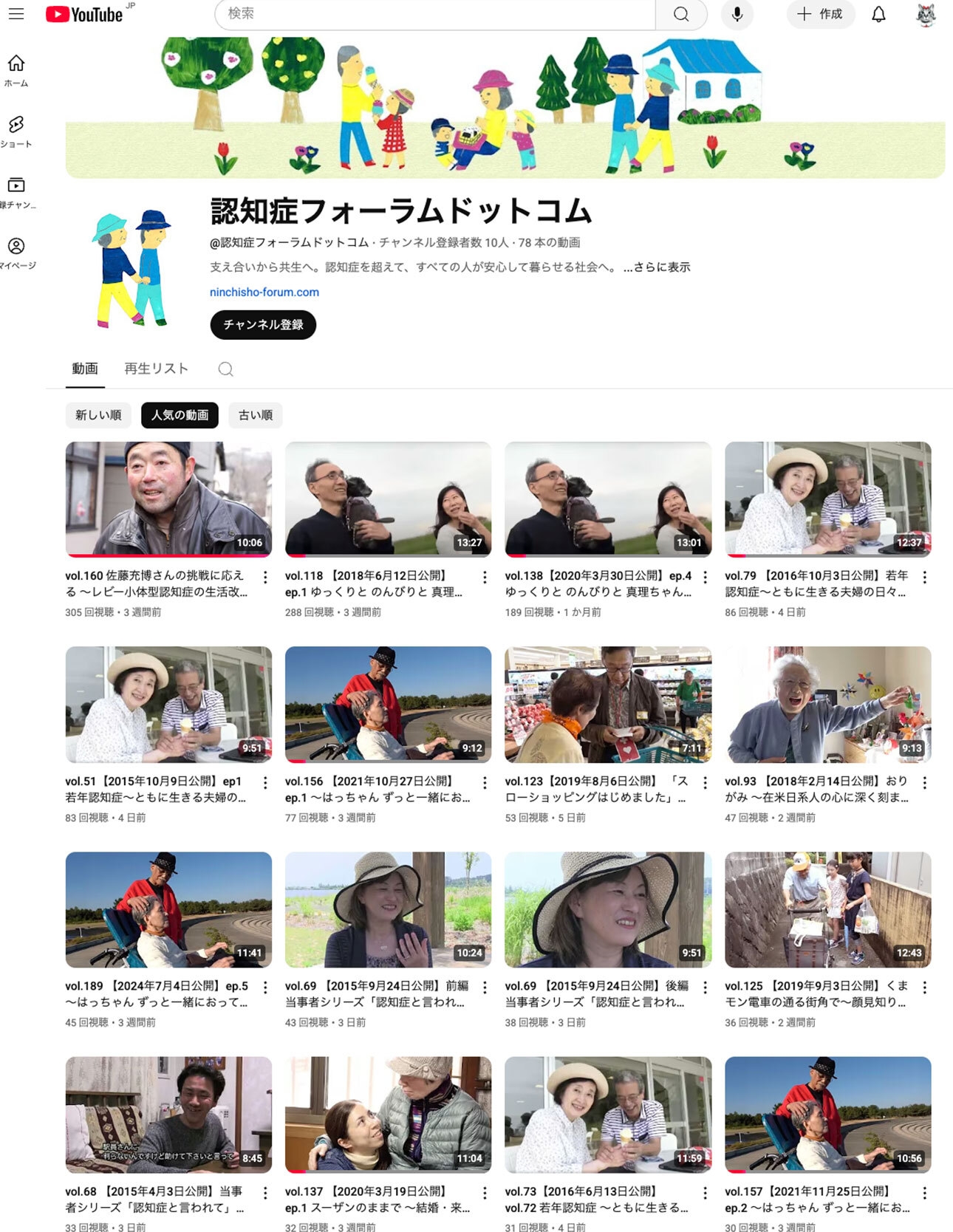Open the ninchisho-forum.com link

[x=264, y=292]
